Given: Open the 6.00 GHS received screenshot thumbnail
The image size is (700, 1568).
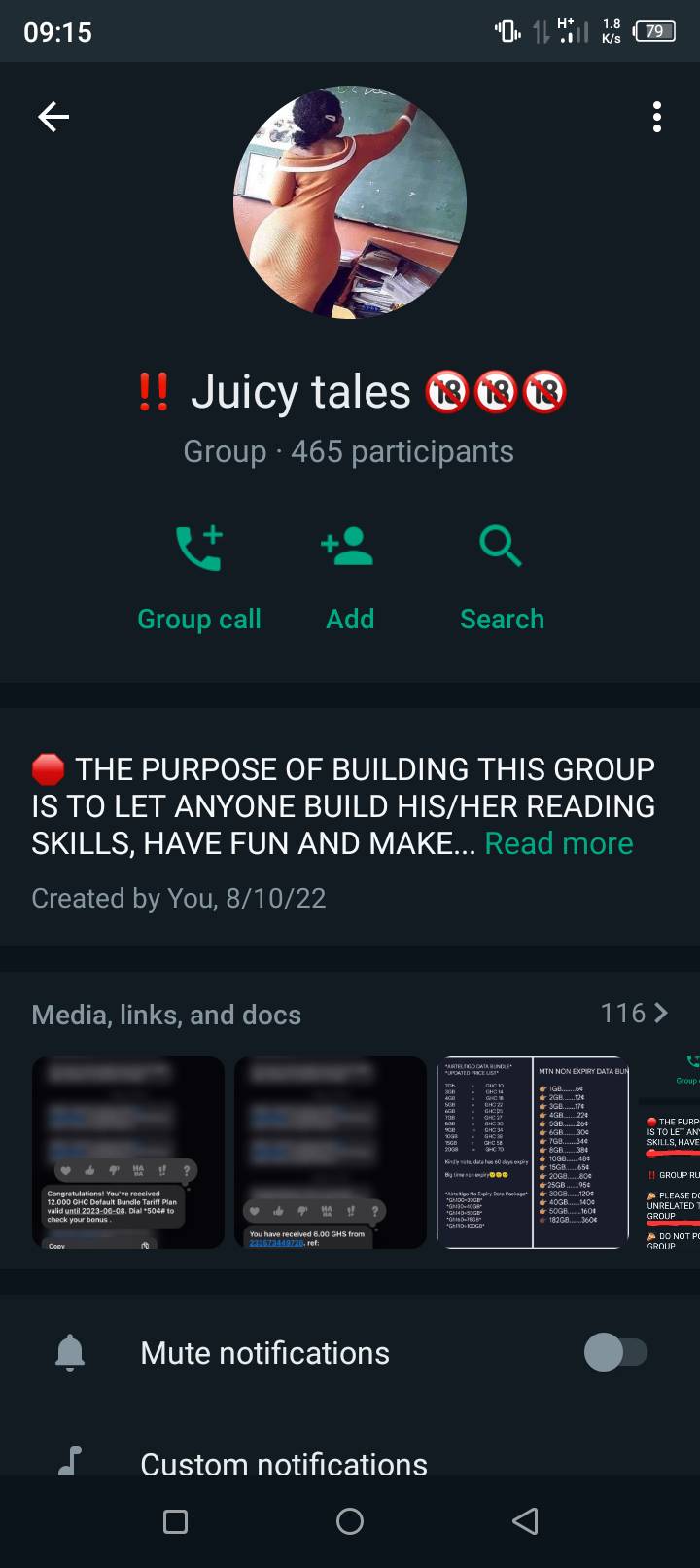Looking at the screenshot, I should click(x=331, y=1153).
